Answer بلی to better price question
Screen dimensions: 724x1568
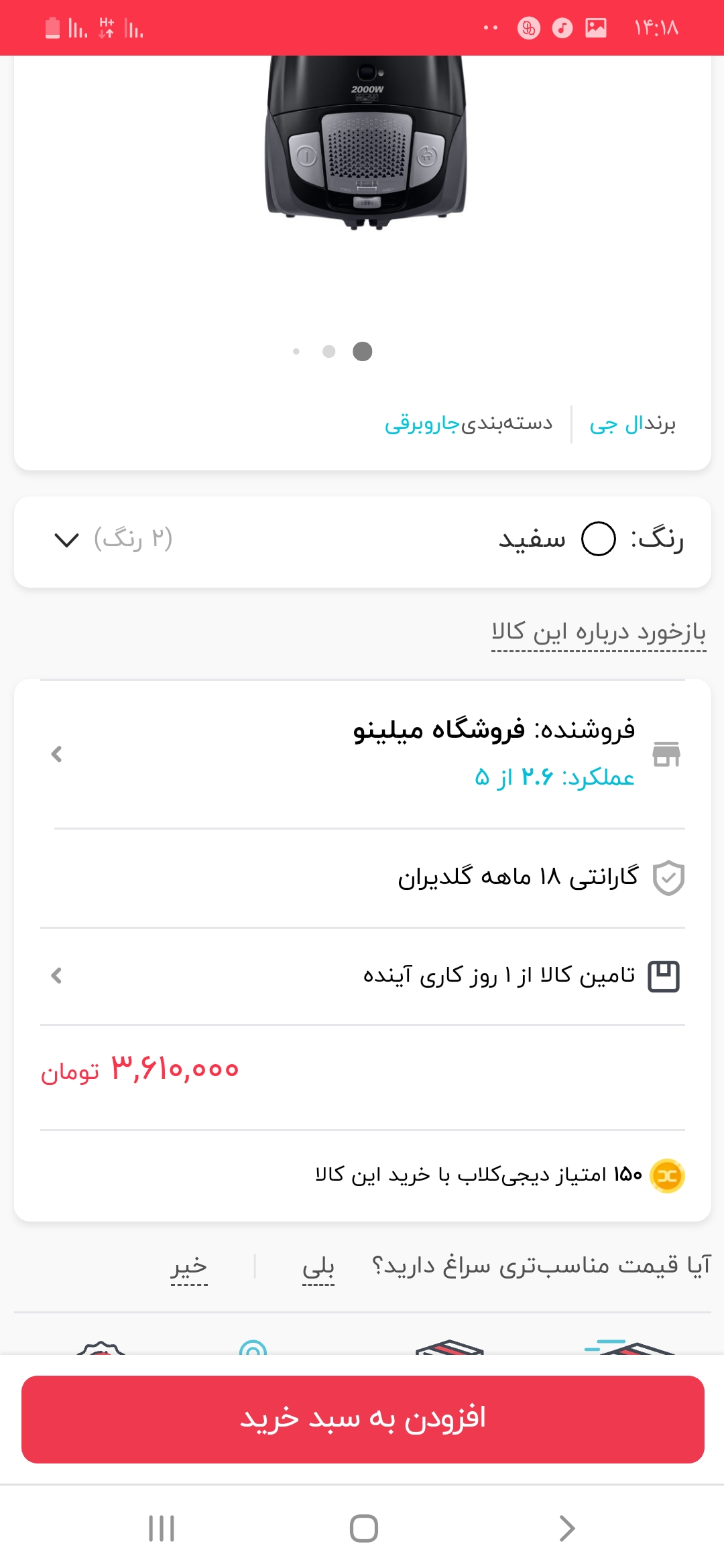(x=318, y=1266)
